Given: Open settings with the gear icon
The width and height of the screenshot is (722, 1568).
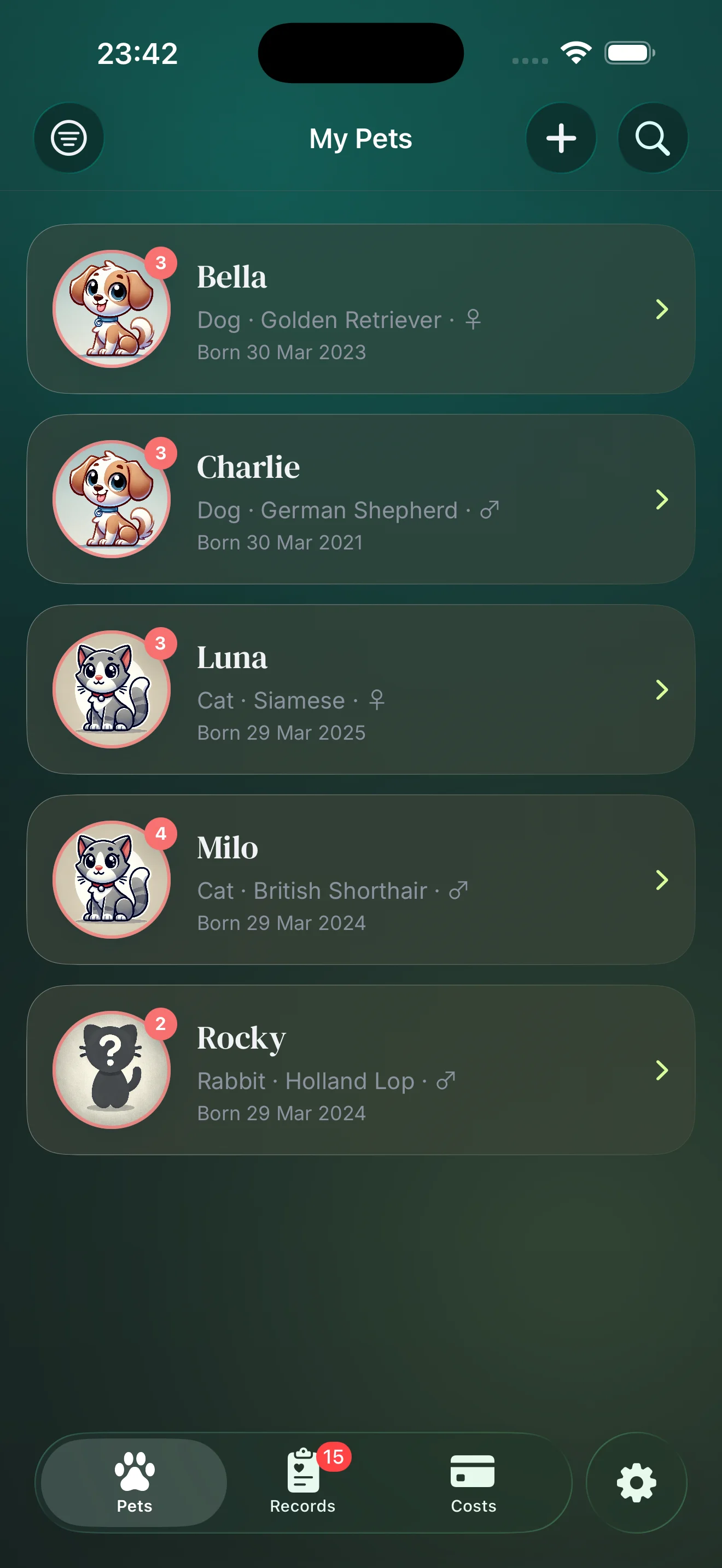Looking at the screenshot, I should pos(636,1482).
